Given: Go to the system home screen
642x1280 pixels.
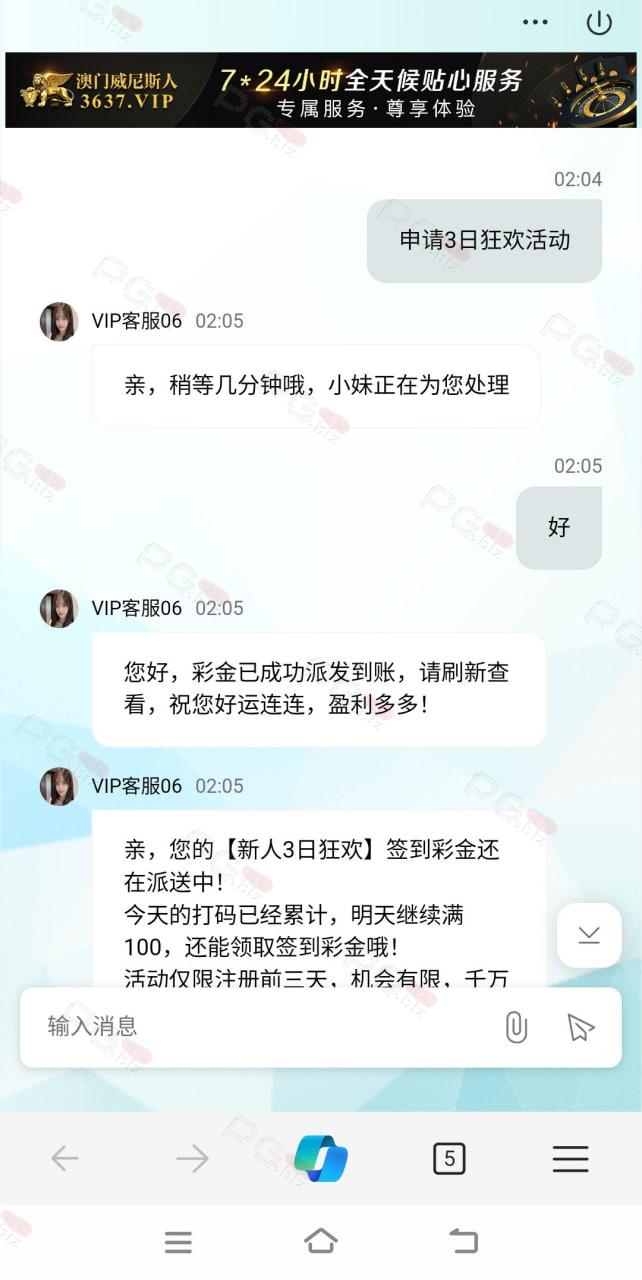Looking at the screenshot, I should coord(321,1241).
